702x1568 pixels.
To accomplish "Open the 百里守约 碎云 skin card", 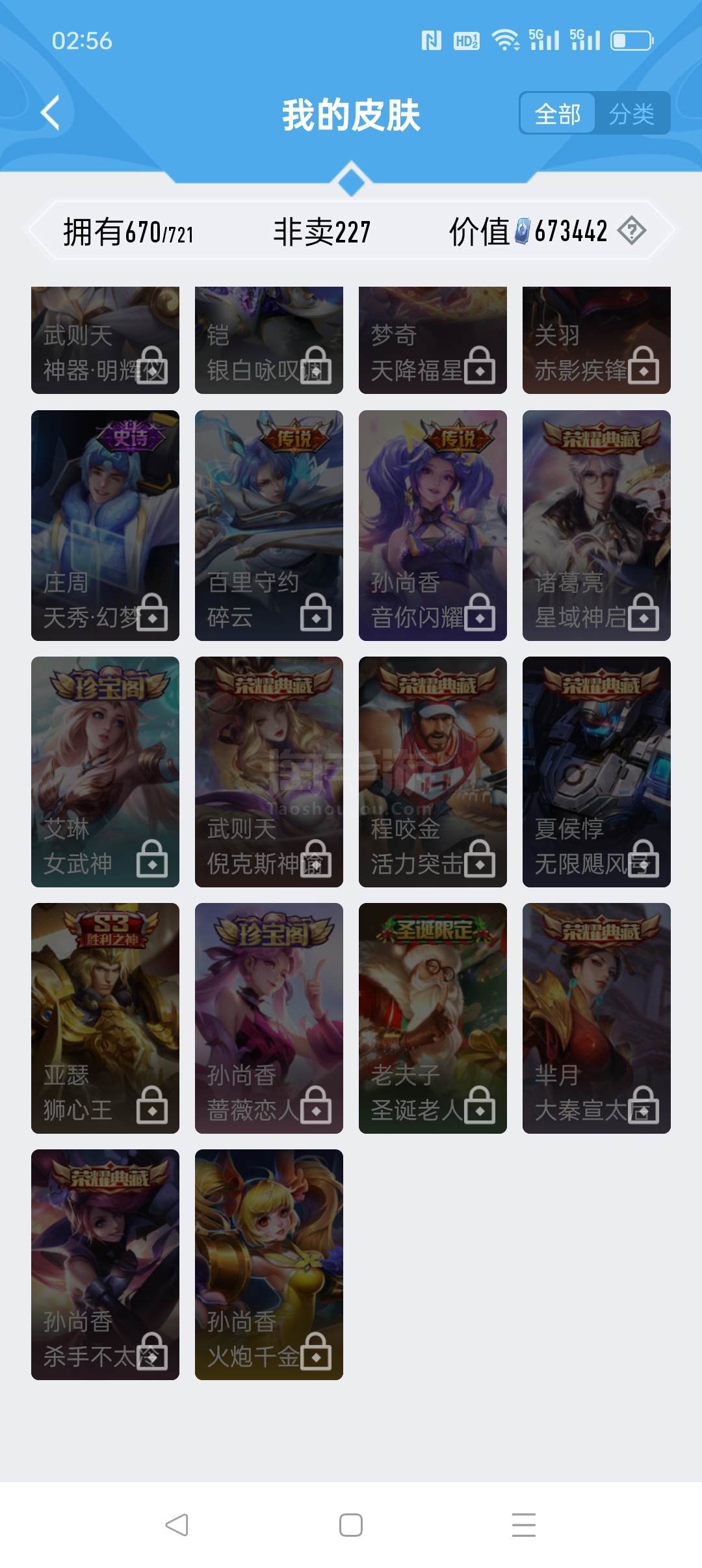I will [269, 525].
